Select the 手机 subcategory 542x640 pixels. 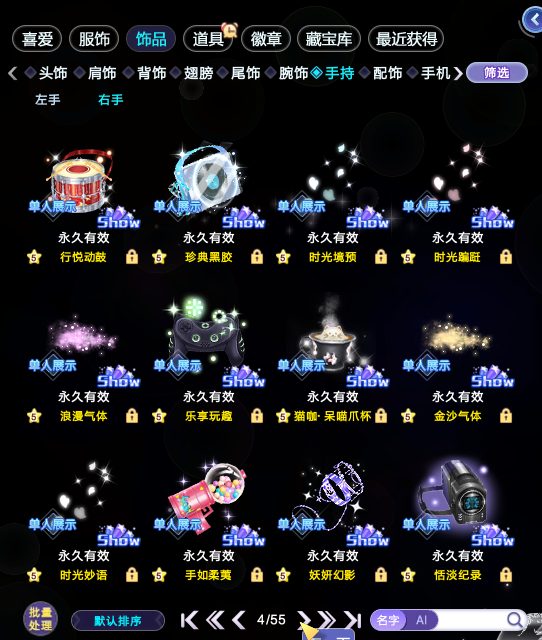coord(429,73)
